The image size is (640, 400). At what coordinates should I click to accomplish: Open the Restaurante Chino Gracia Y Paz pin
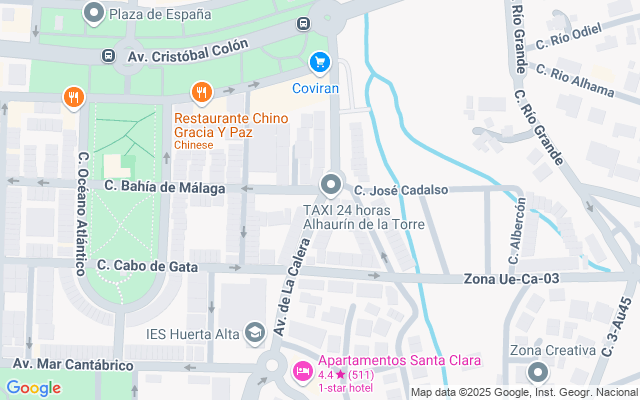[202, 93]
